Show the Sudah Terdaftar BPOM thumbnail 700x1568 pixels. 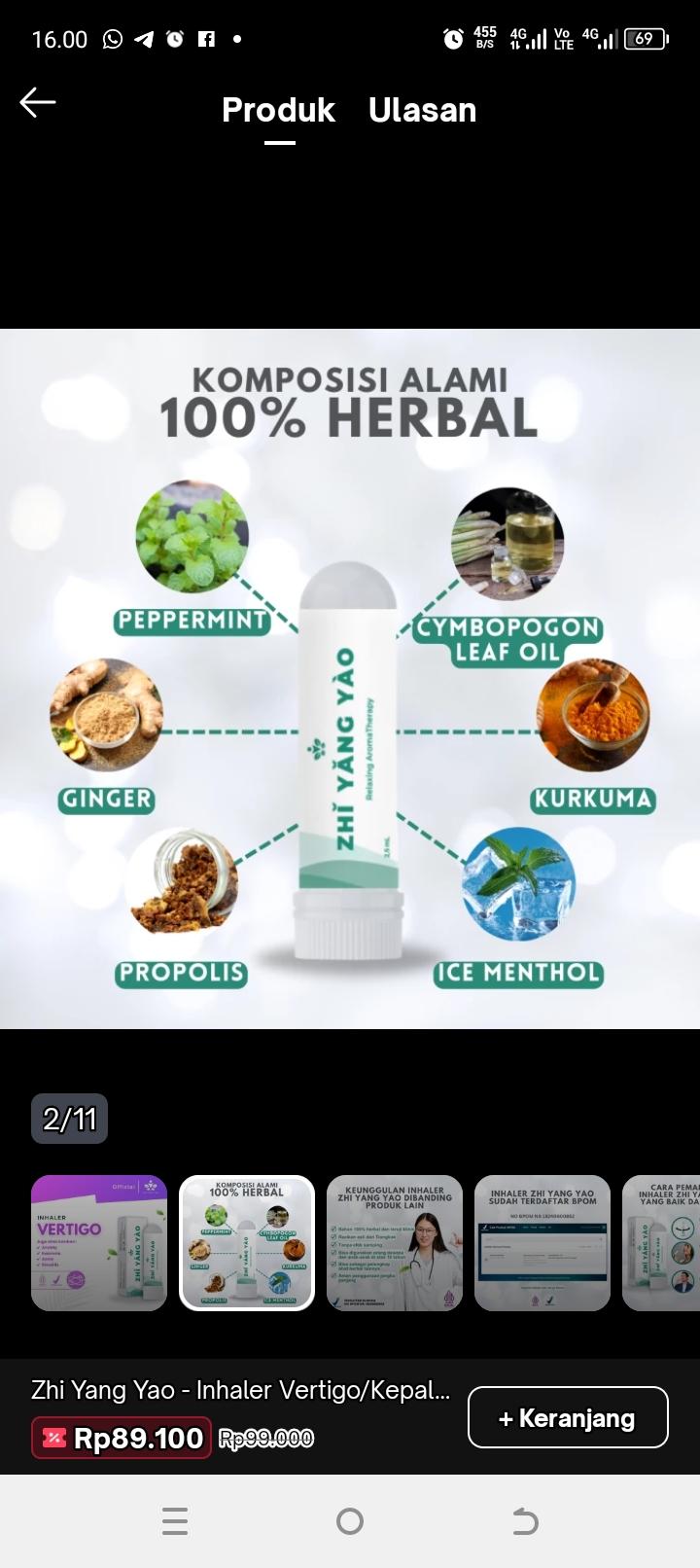542,1243
